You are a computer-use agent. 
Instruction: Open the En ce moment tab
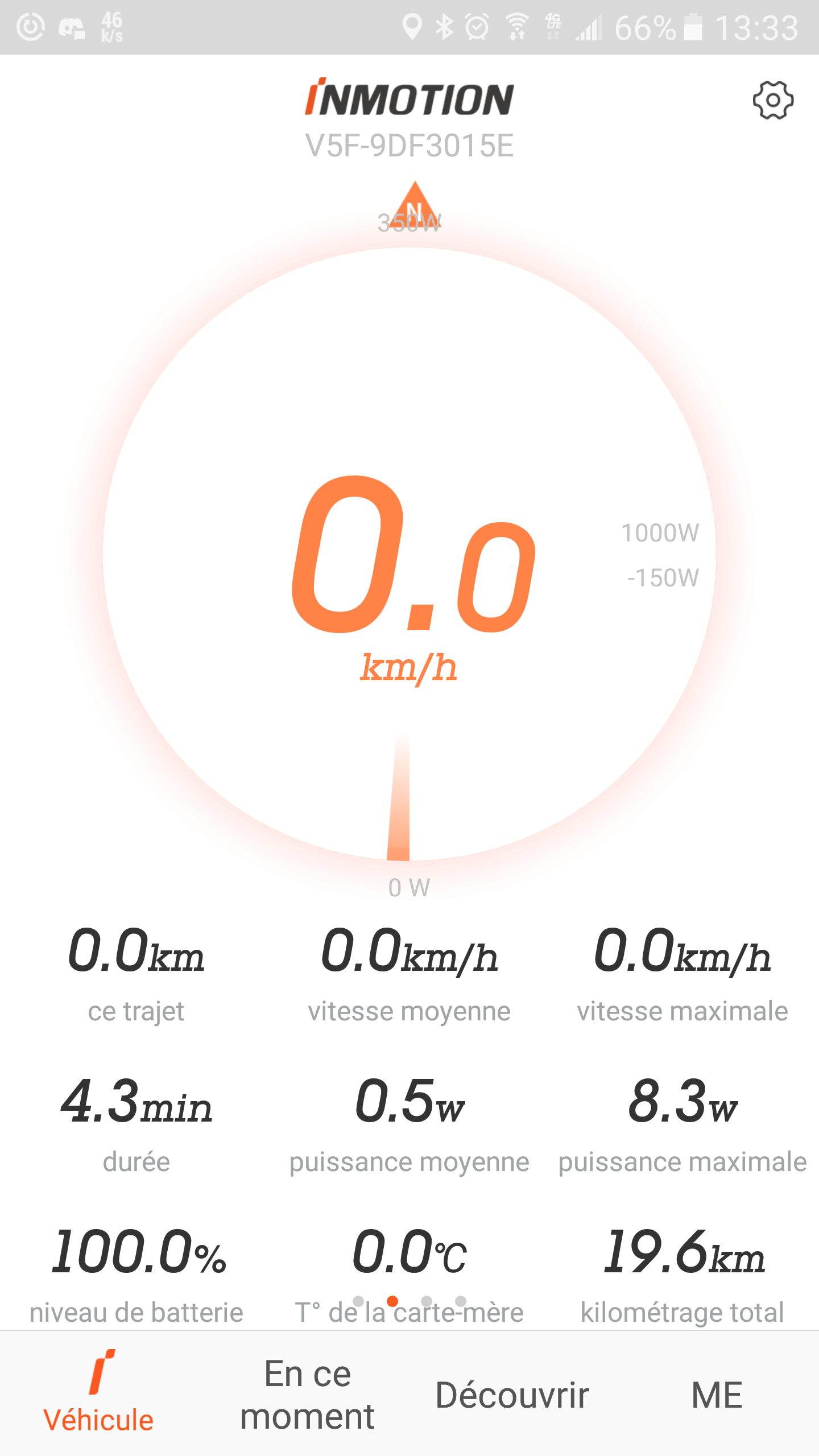click(307, 1395)
